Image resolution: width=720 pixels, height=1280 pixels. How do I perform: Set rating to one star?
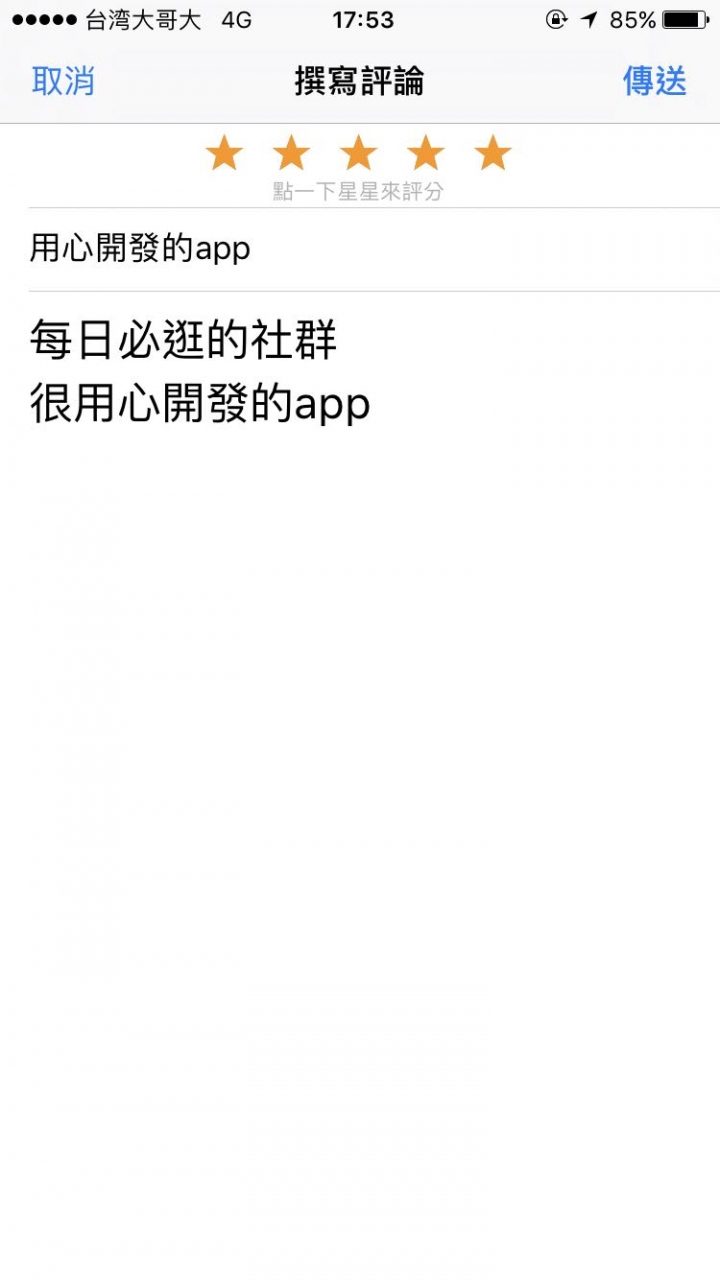[224, 155]
